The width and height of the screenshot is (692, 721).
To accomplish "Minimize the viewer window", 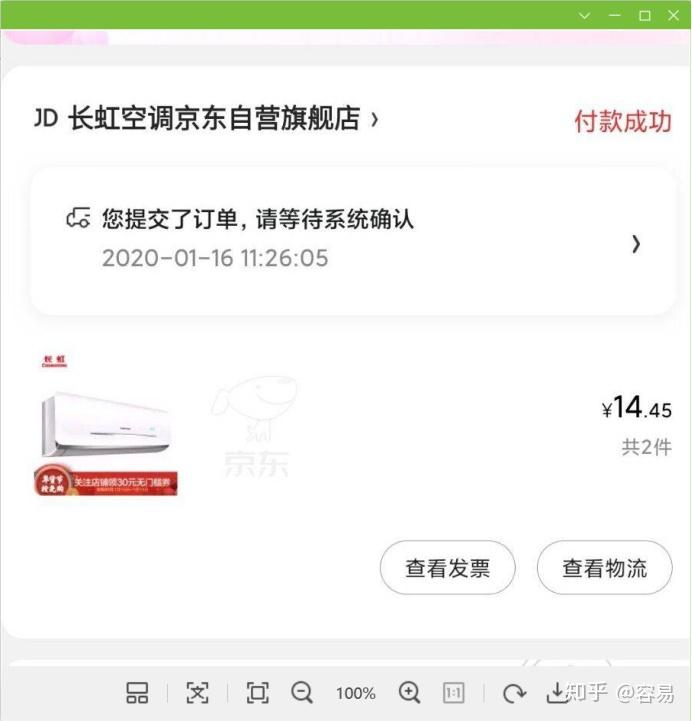I will (x=615, y=15).
